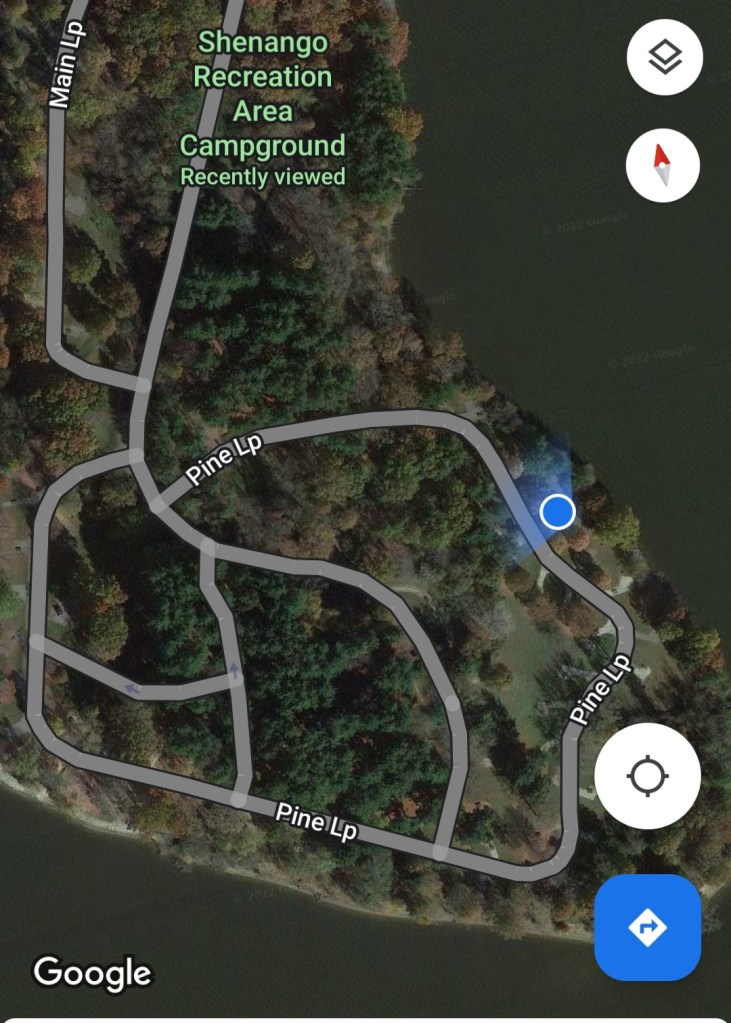Center map on my current location
The height and width of the screenshot is (1023, 731).
point(647,775)
